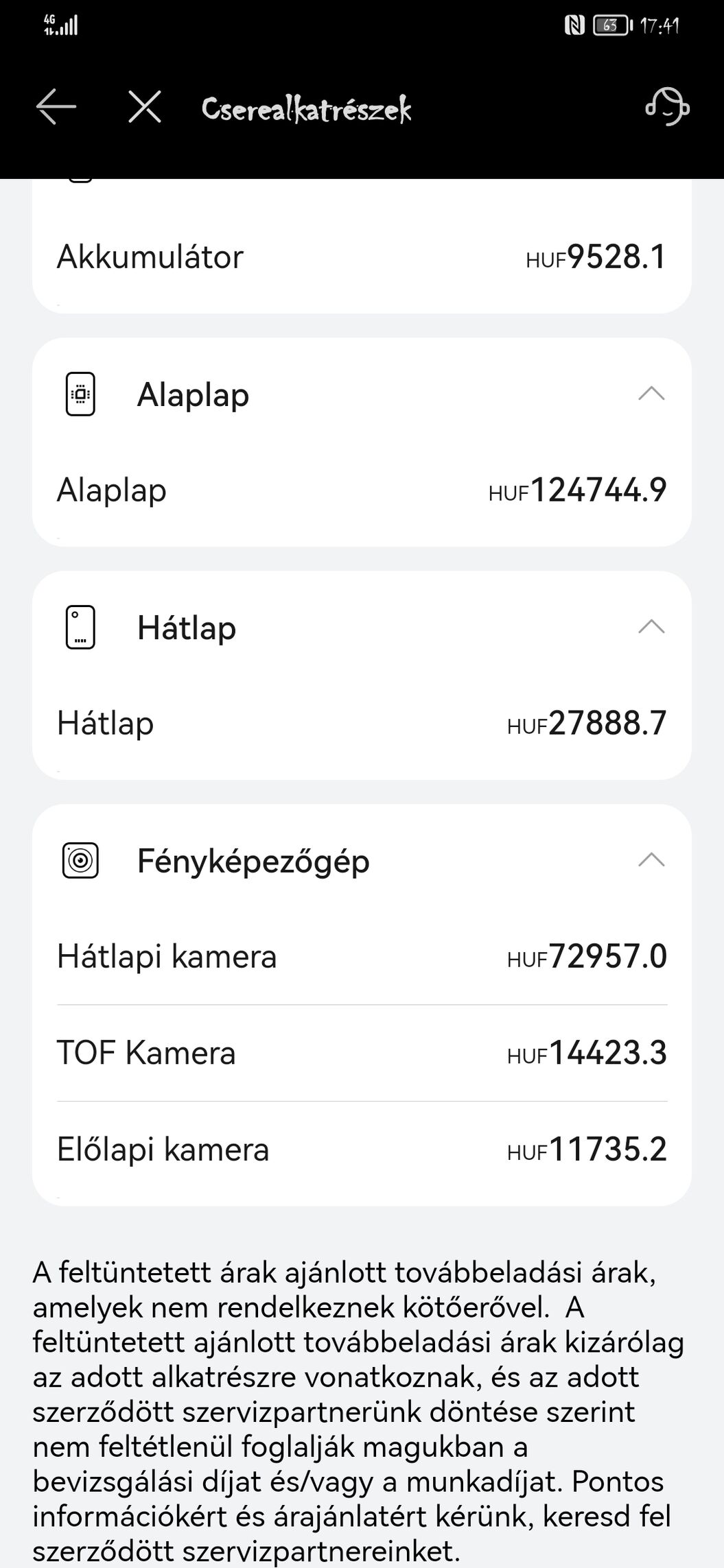Go back using the arrow

56,107
